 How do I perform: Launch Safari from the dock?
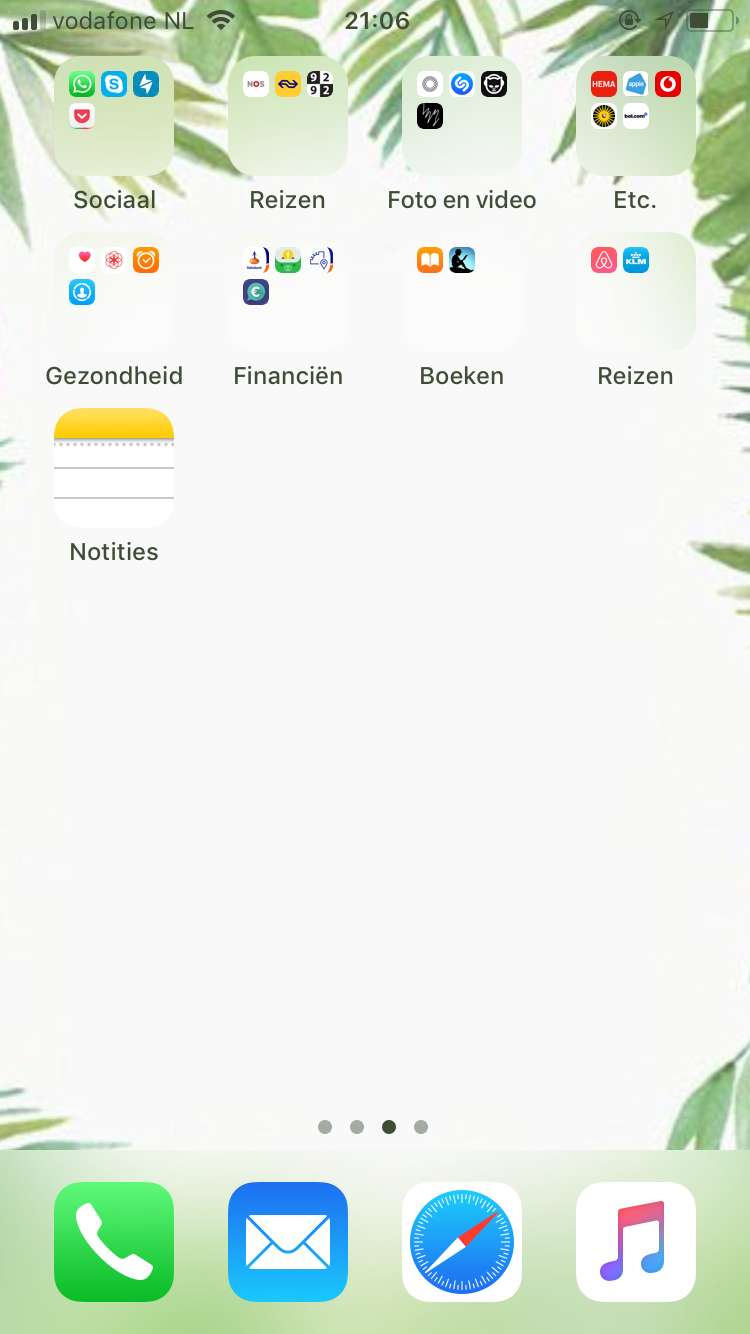462,1242
